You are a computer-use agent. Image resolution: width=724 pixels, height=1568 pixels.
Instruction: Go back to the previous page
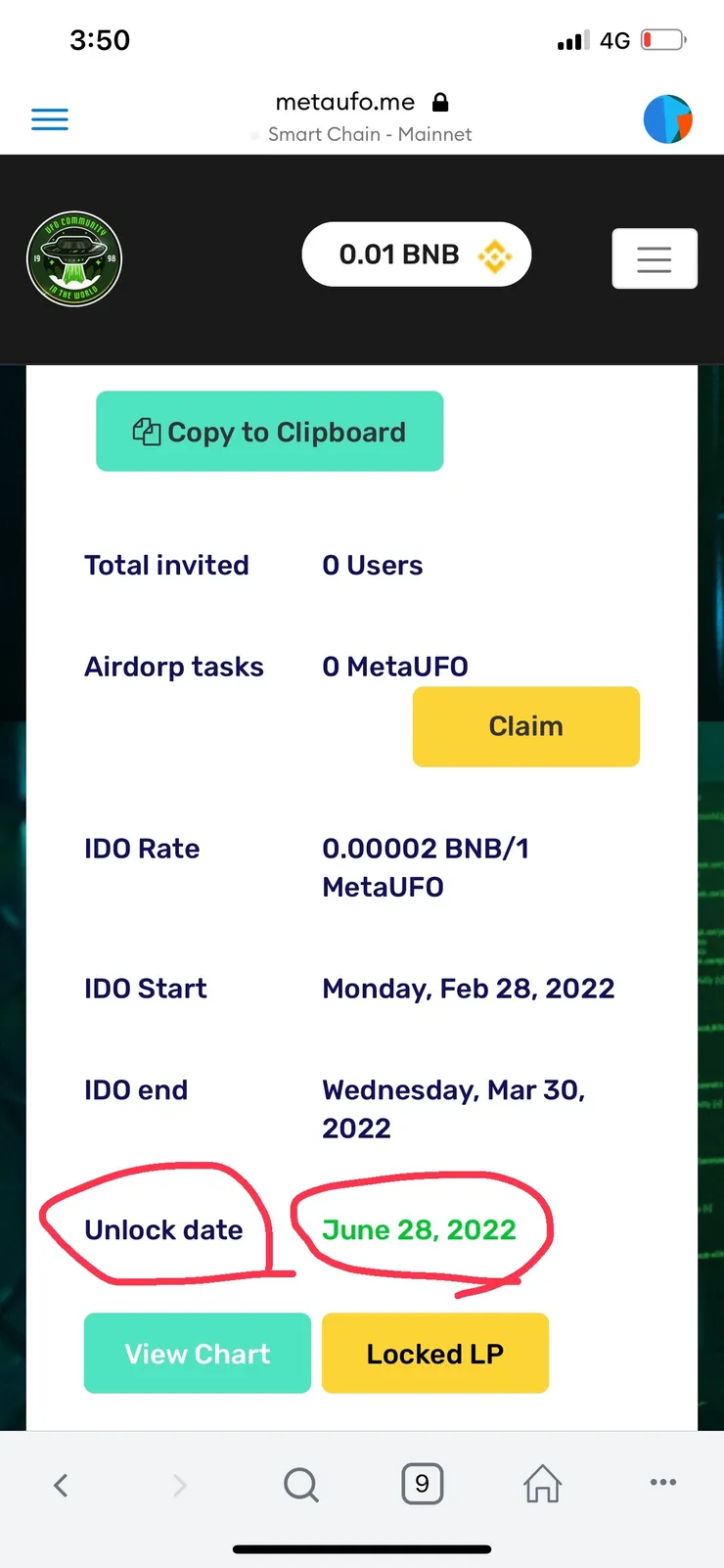[61, 1485]
